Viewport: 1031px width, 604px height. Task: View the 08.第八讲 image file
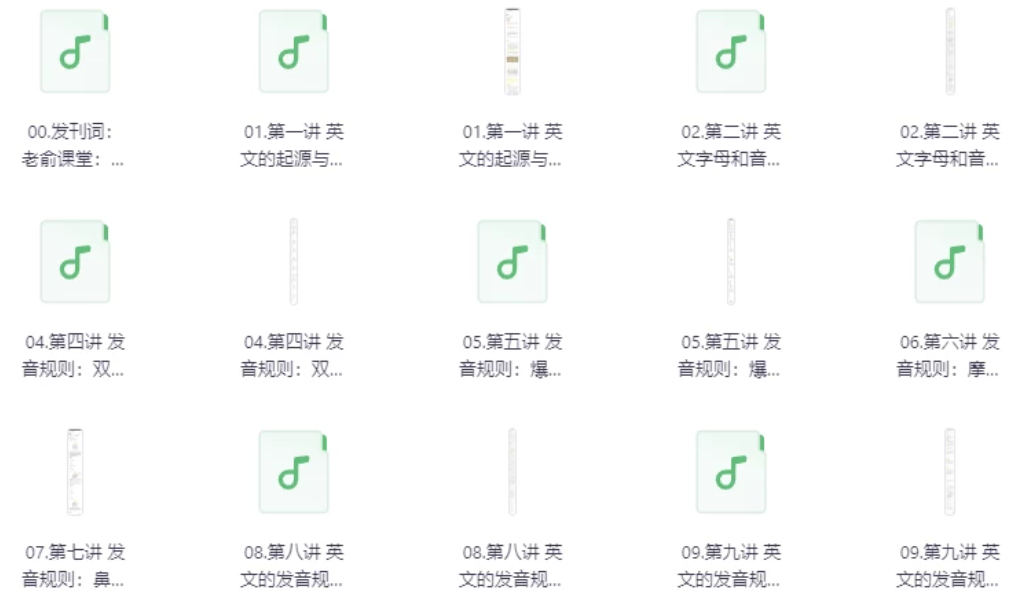(x=512, y=472)
